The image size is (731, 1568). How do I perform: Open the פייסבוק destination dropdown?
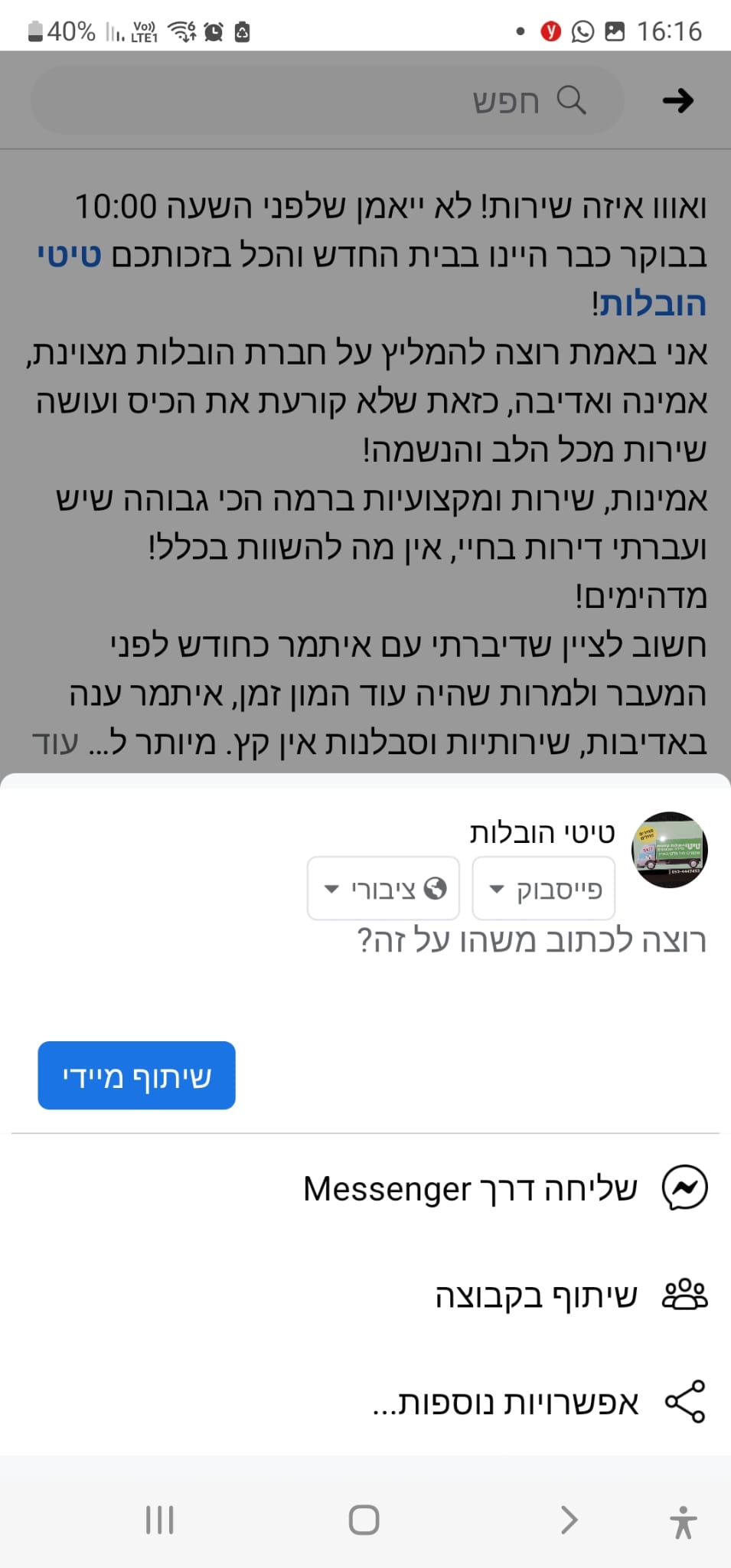543,888
